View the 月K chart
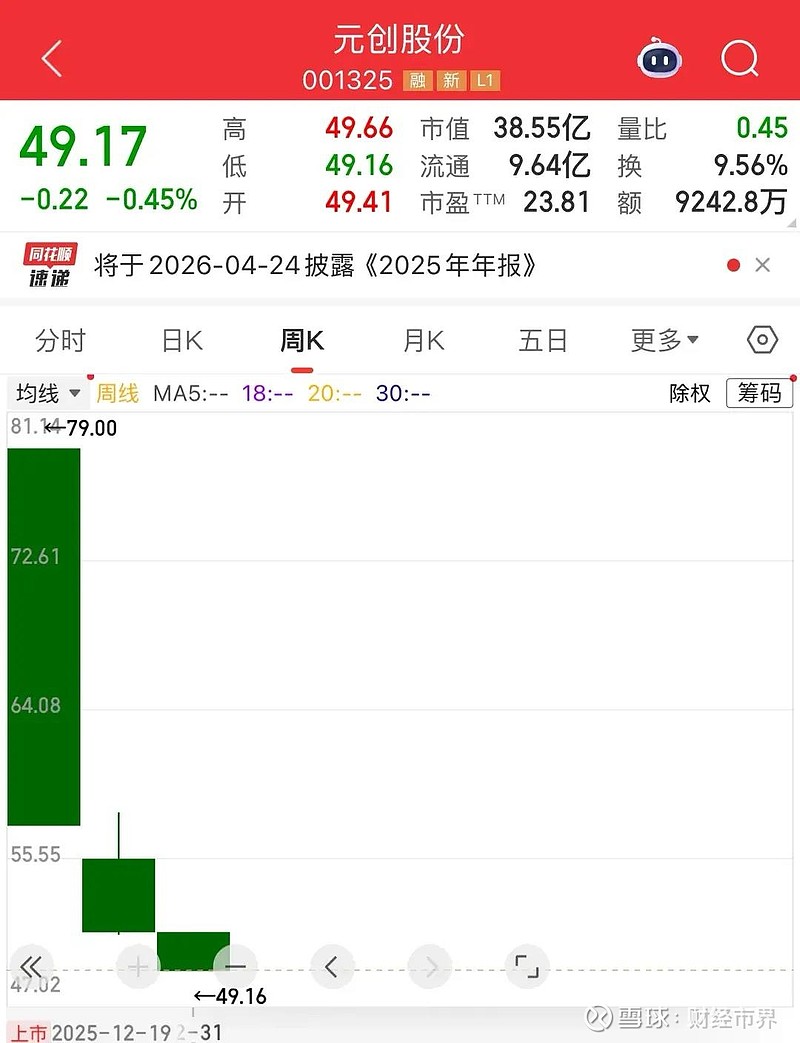 (x=423, y=341)
